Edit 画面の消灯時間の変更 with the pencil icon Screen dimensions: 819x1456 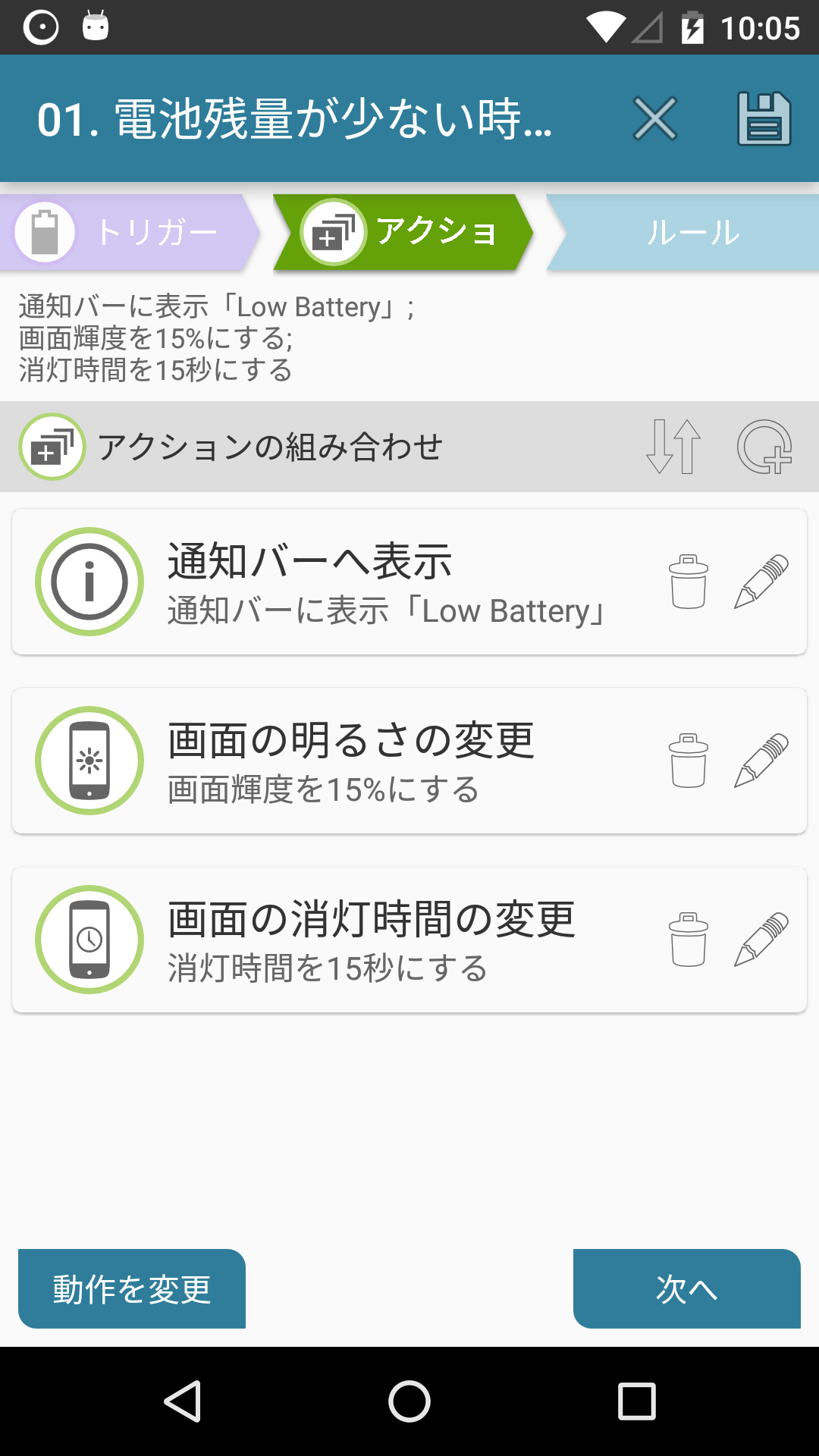[764, 940]
